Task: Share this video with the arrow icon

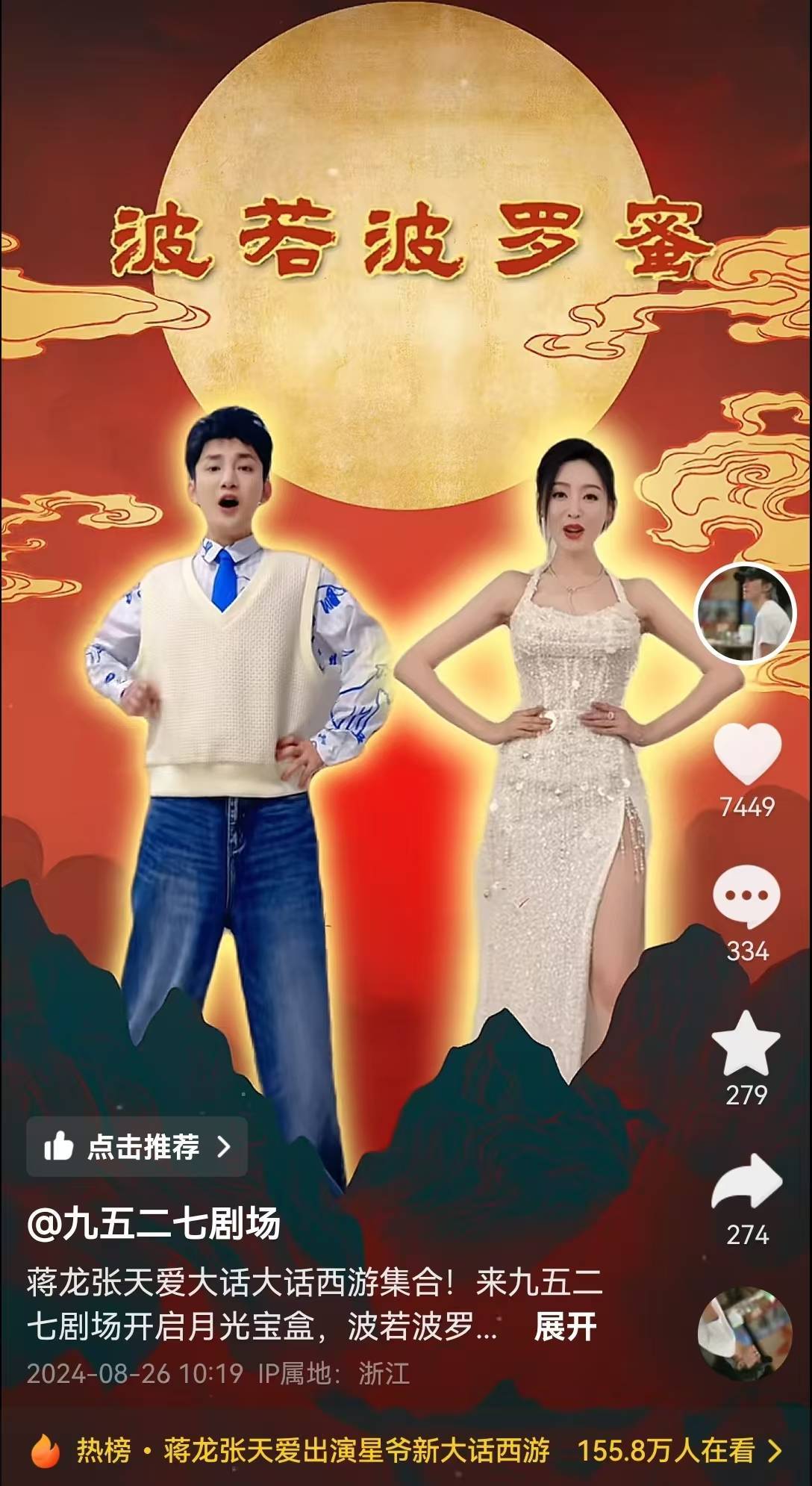Action: click(746, 1183)
